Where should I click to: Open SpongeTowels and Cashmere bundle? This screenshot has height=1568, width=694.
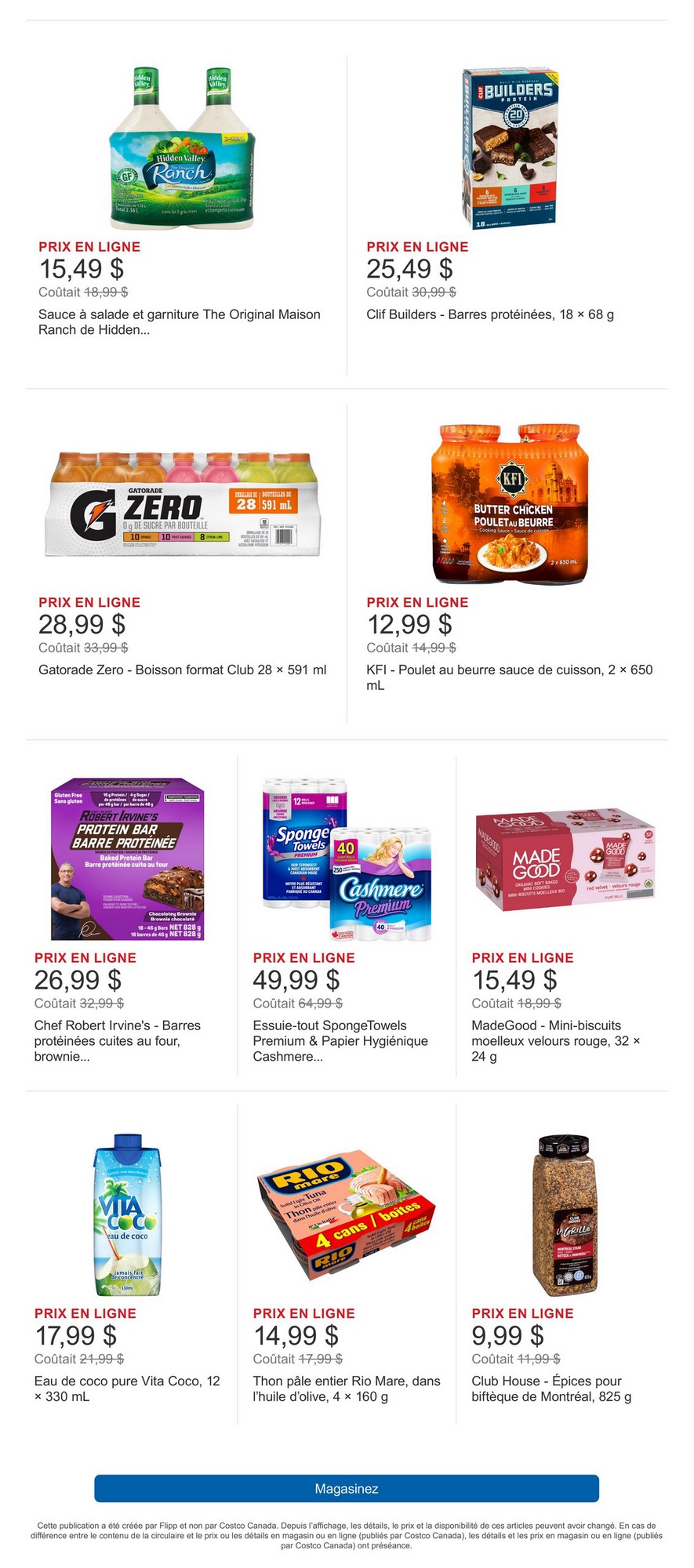[x=346, y=859]
